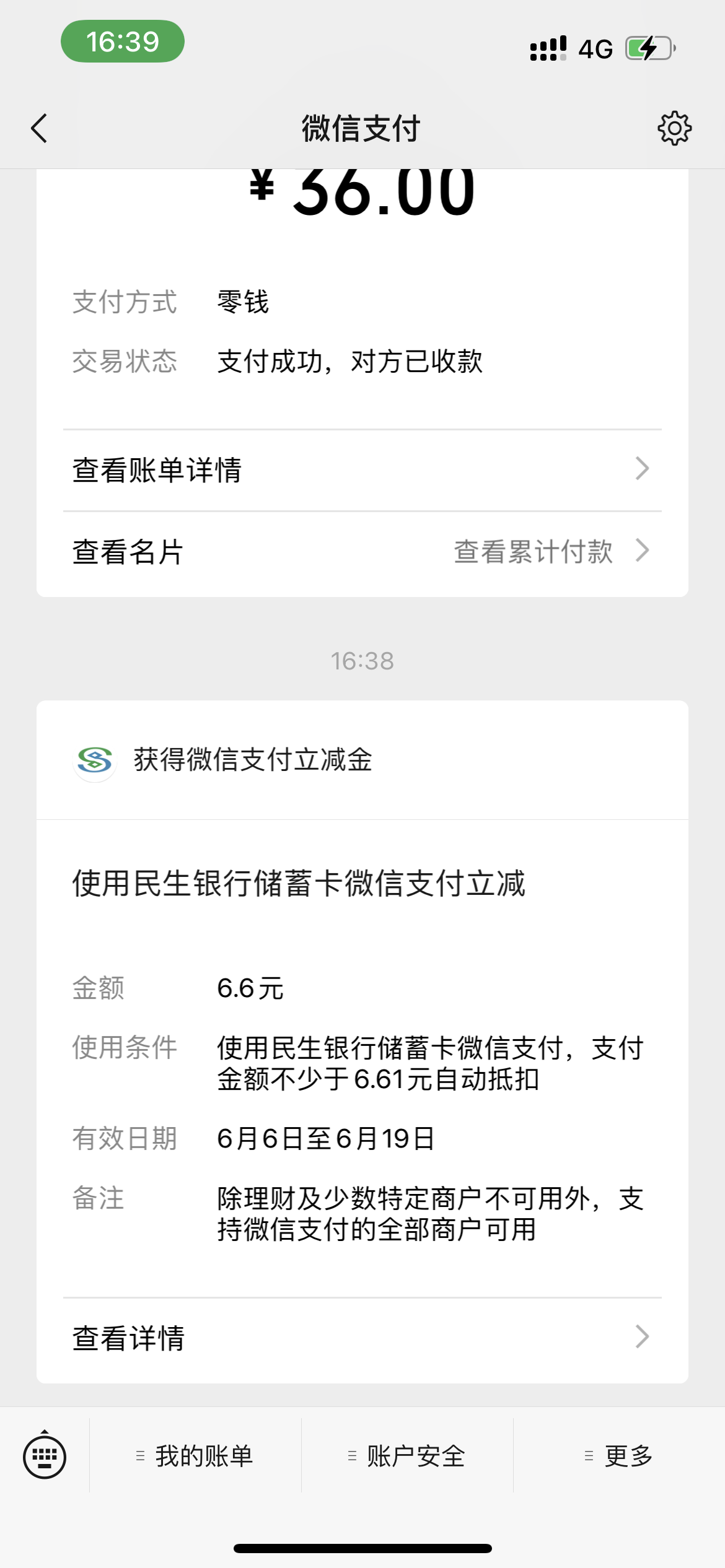Screen dimensions: 725x1568
Task: Open the settings gear icon
Action: point(674,128)
